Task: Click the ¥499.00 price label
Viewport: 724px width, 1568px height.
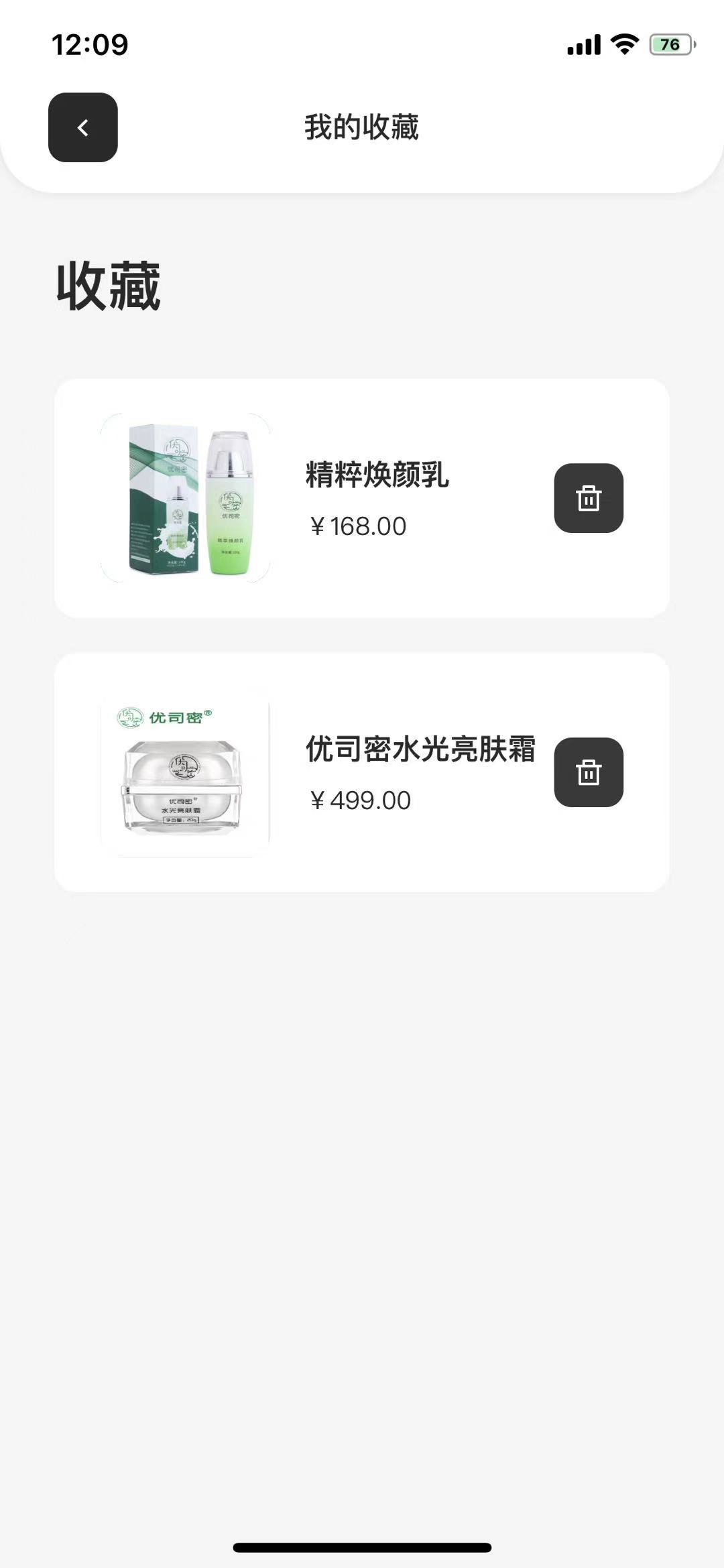Action: click(362, 800)
